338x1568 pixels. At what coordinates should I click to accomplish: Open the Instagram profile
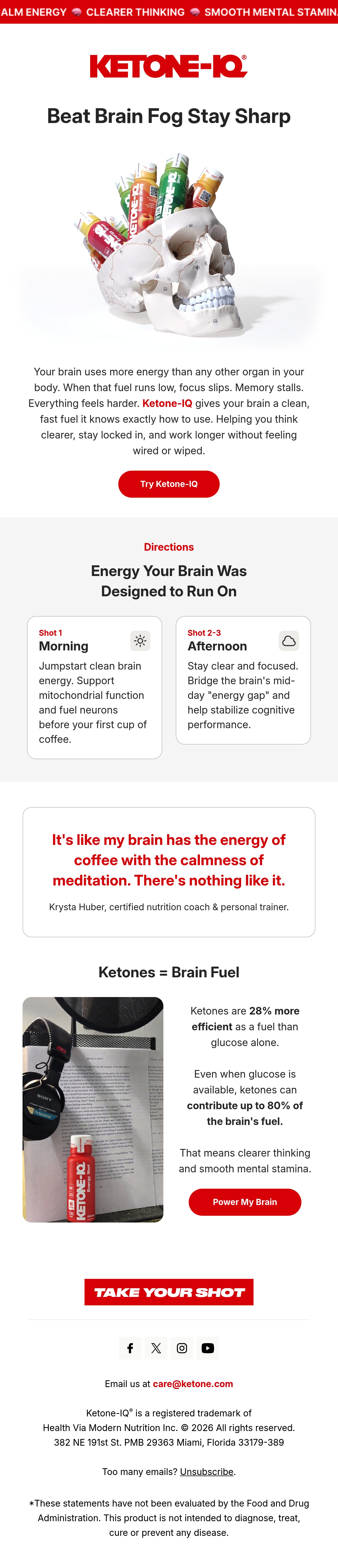tap(182, 1348)
